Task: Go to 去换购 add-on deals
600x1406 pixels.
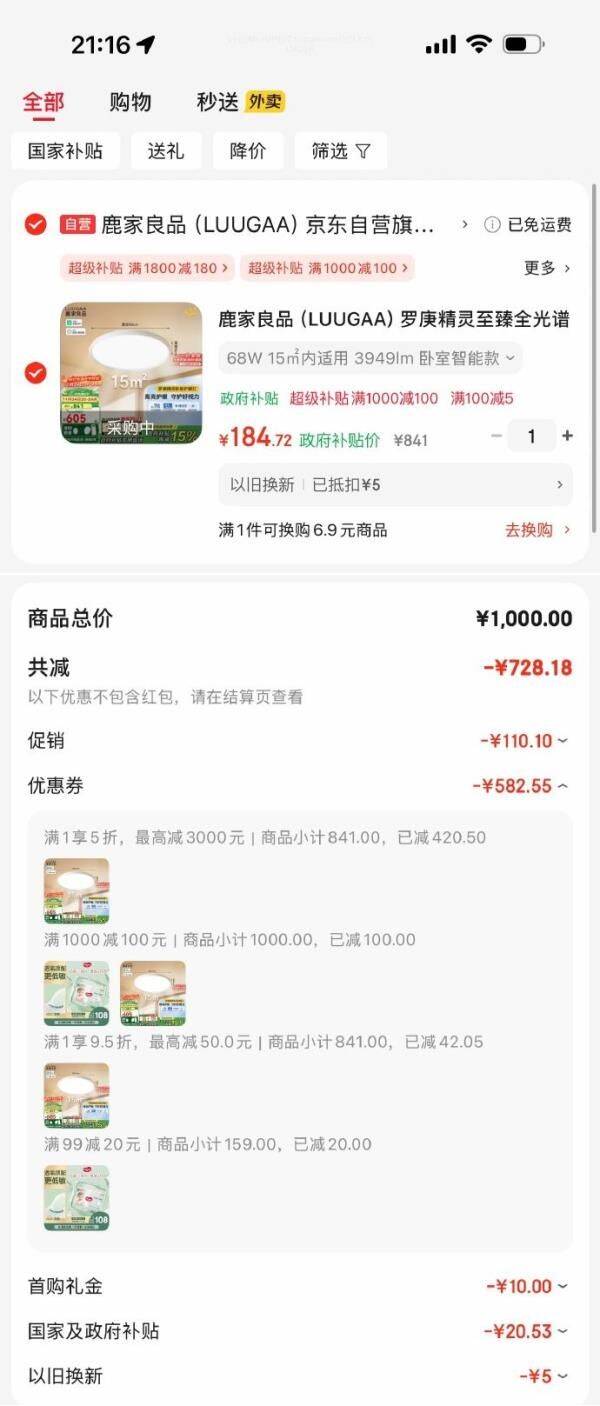Action: (x=537, y=530)
